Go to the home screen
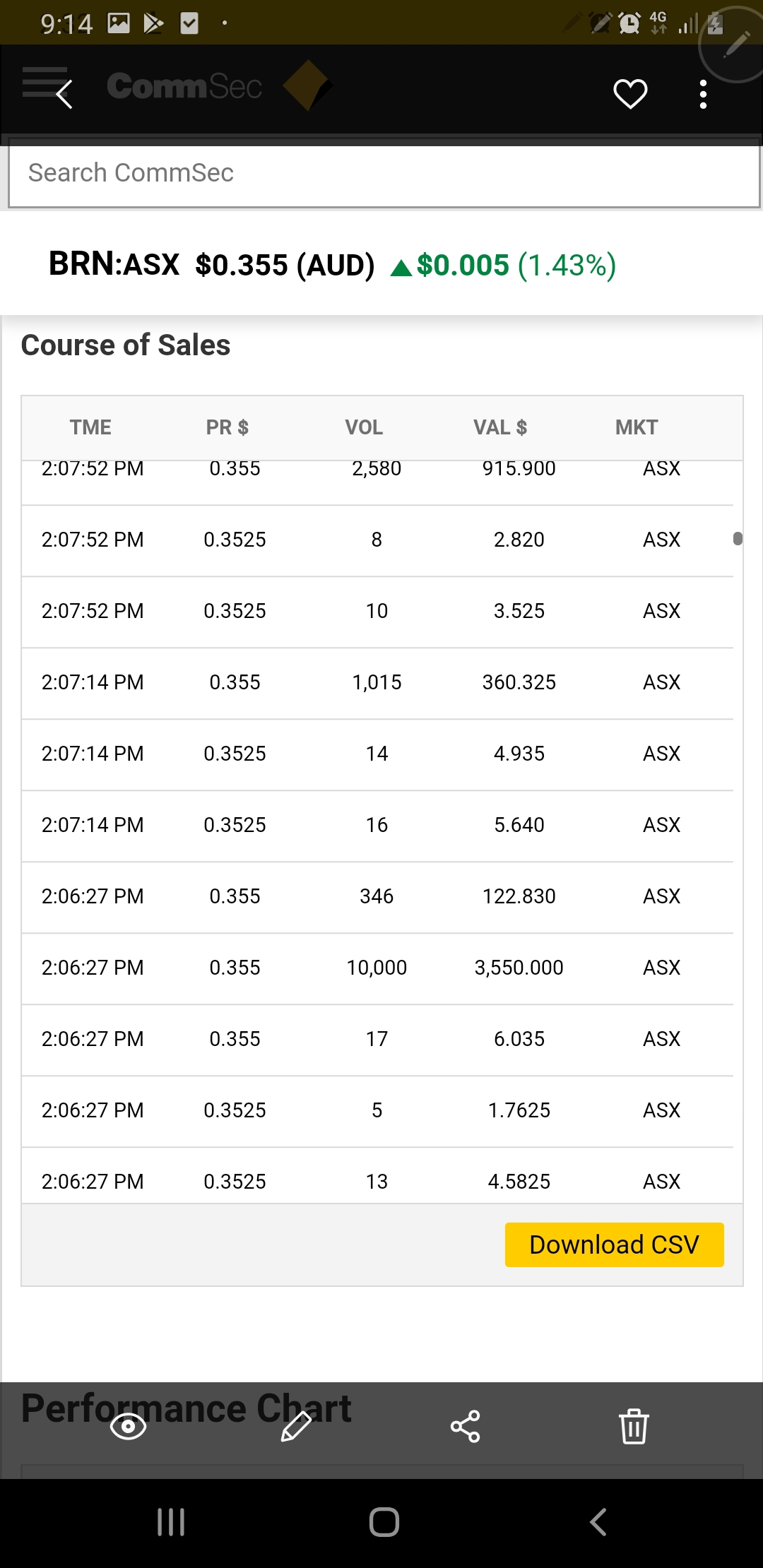 (384, 1522)
